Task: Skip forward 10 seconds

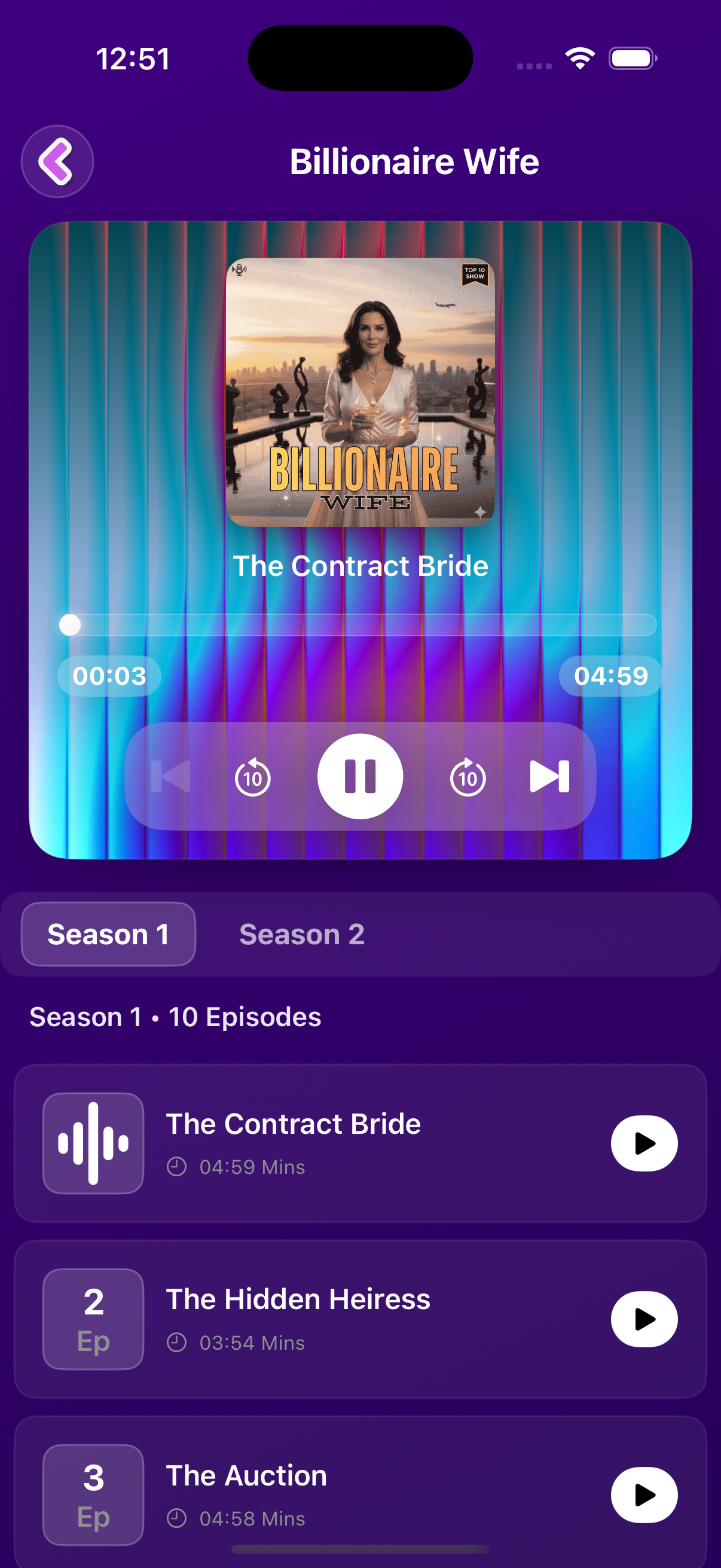Action: [x=469, y=776]
